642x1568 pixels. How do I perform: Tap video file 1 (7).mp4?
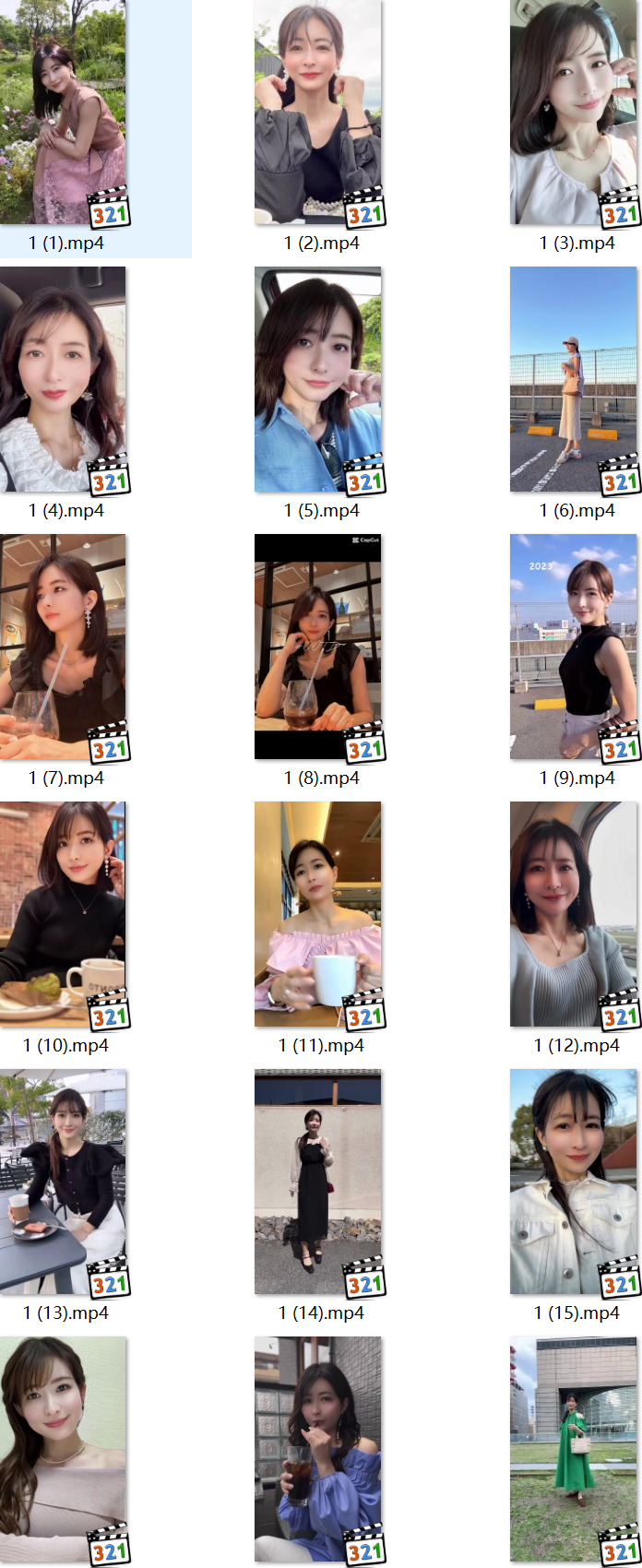pos(63,647)
